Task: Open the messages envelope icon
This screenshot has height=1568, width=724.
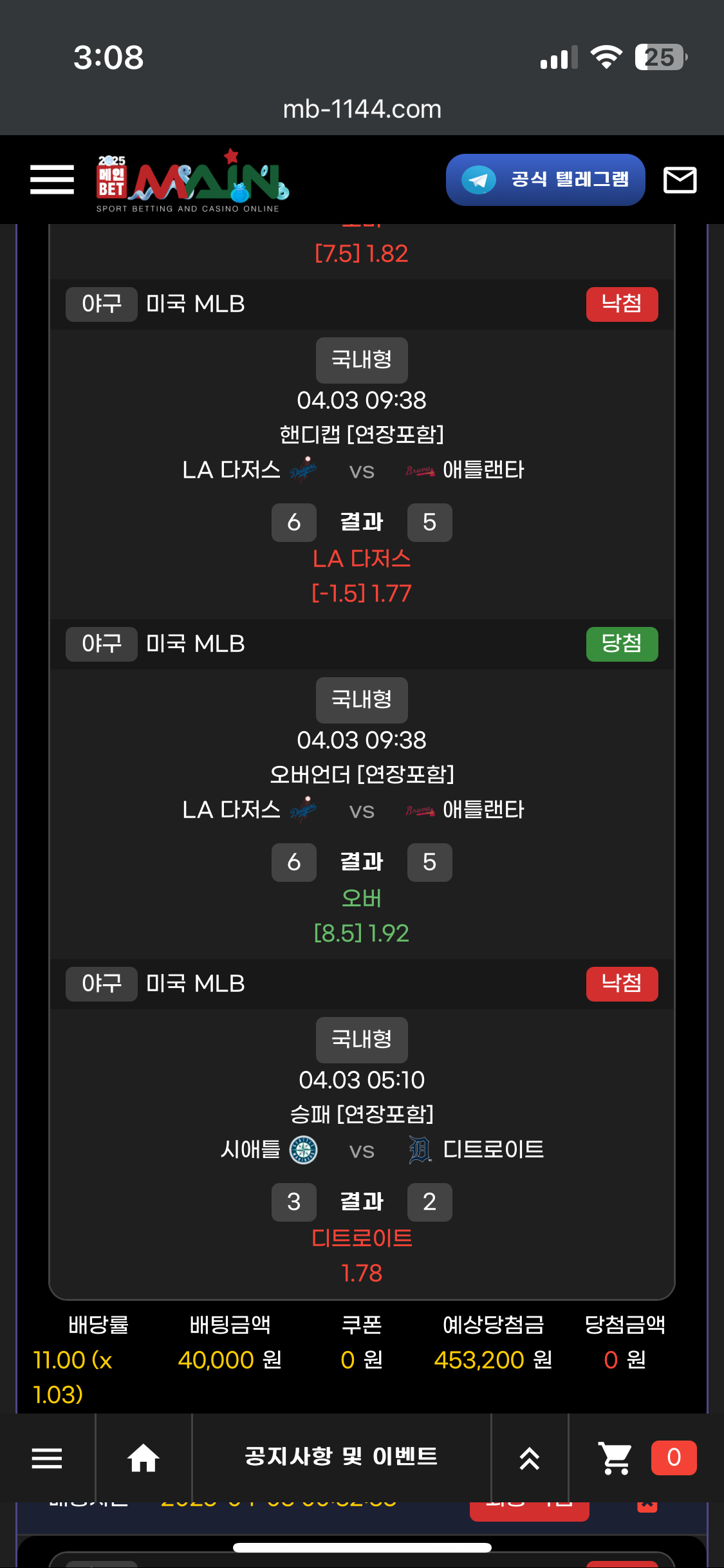Action: [680, 180]
